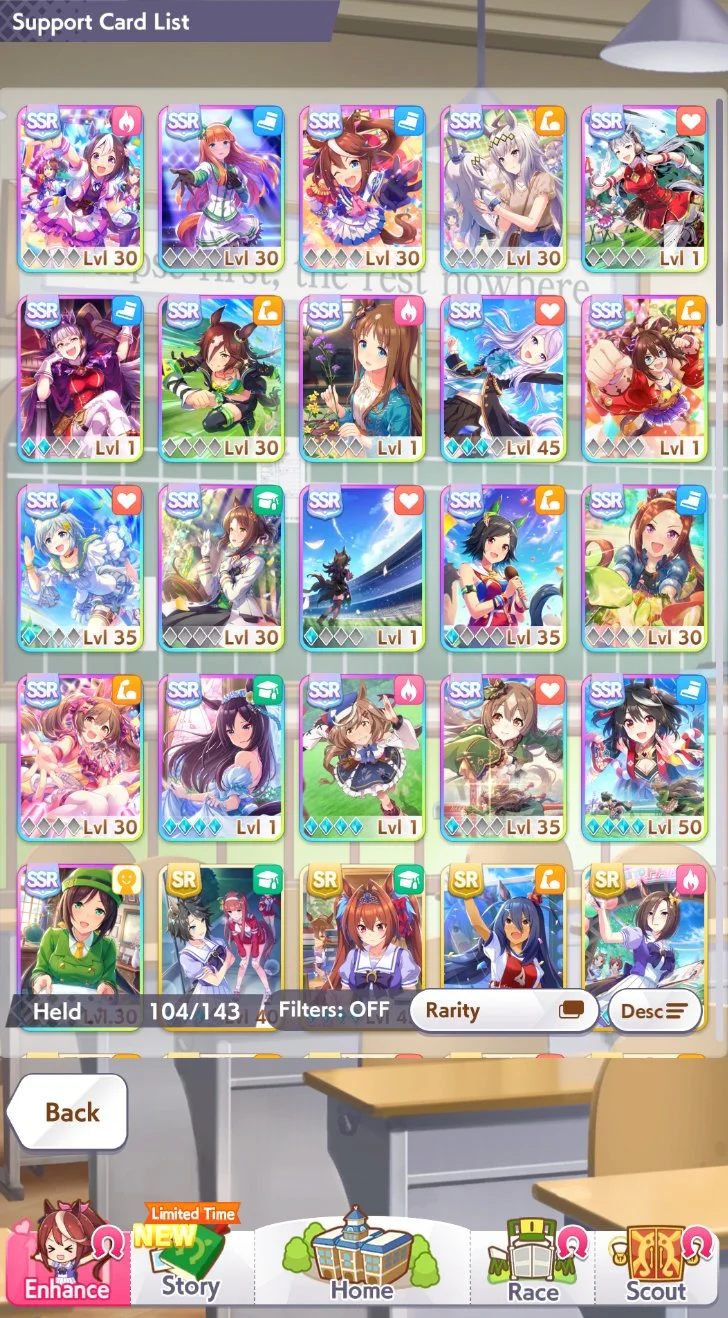Select the SSR card at Lvl 45

503,378
